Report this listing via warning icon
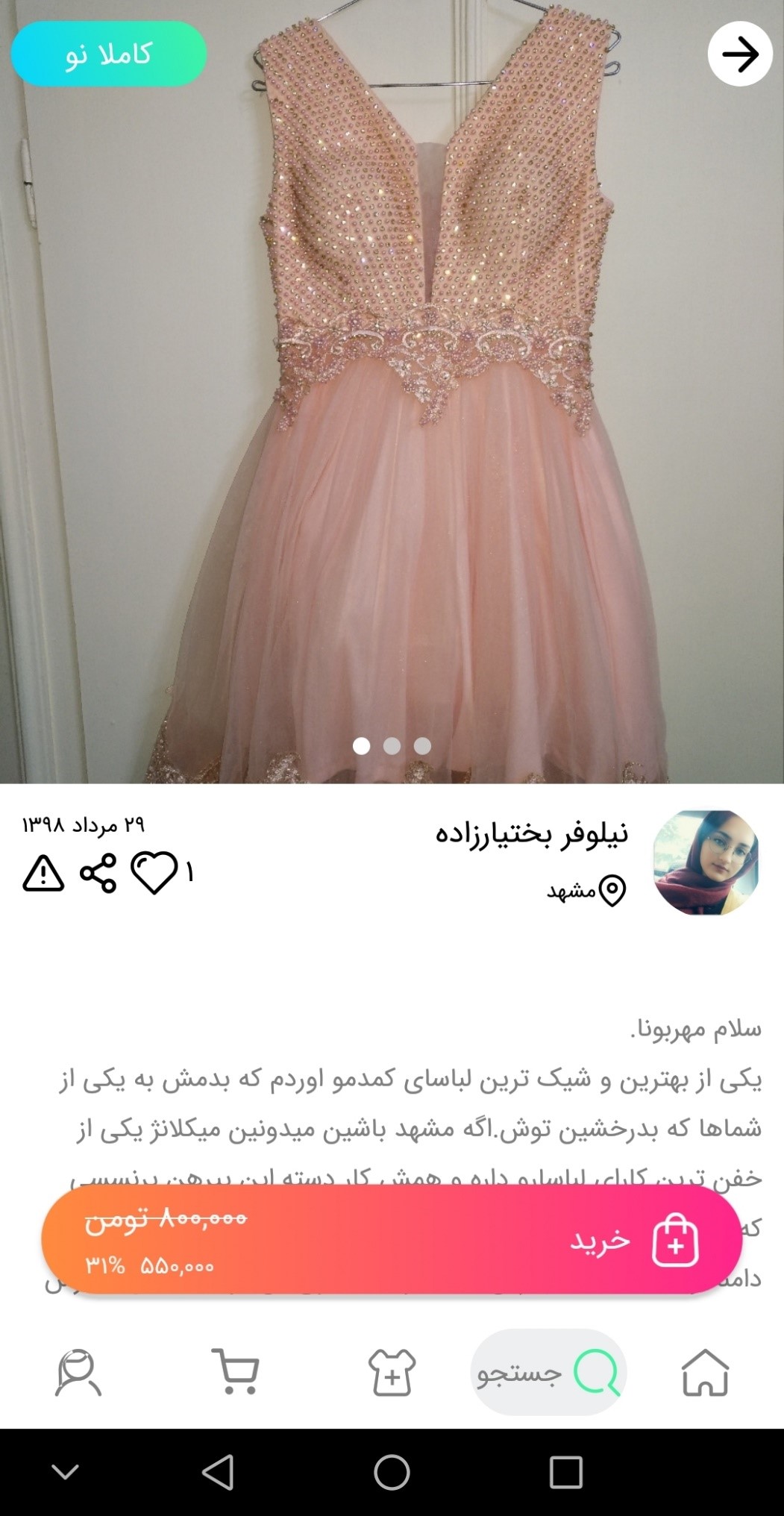The image size is (784, 1516). tap(43, 873)
